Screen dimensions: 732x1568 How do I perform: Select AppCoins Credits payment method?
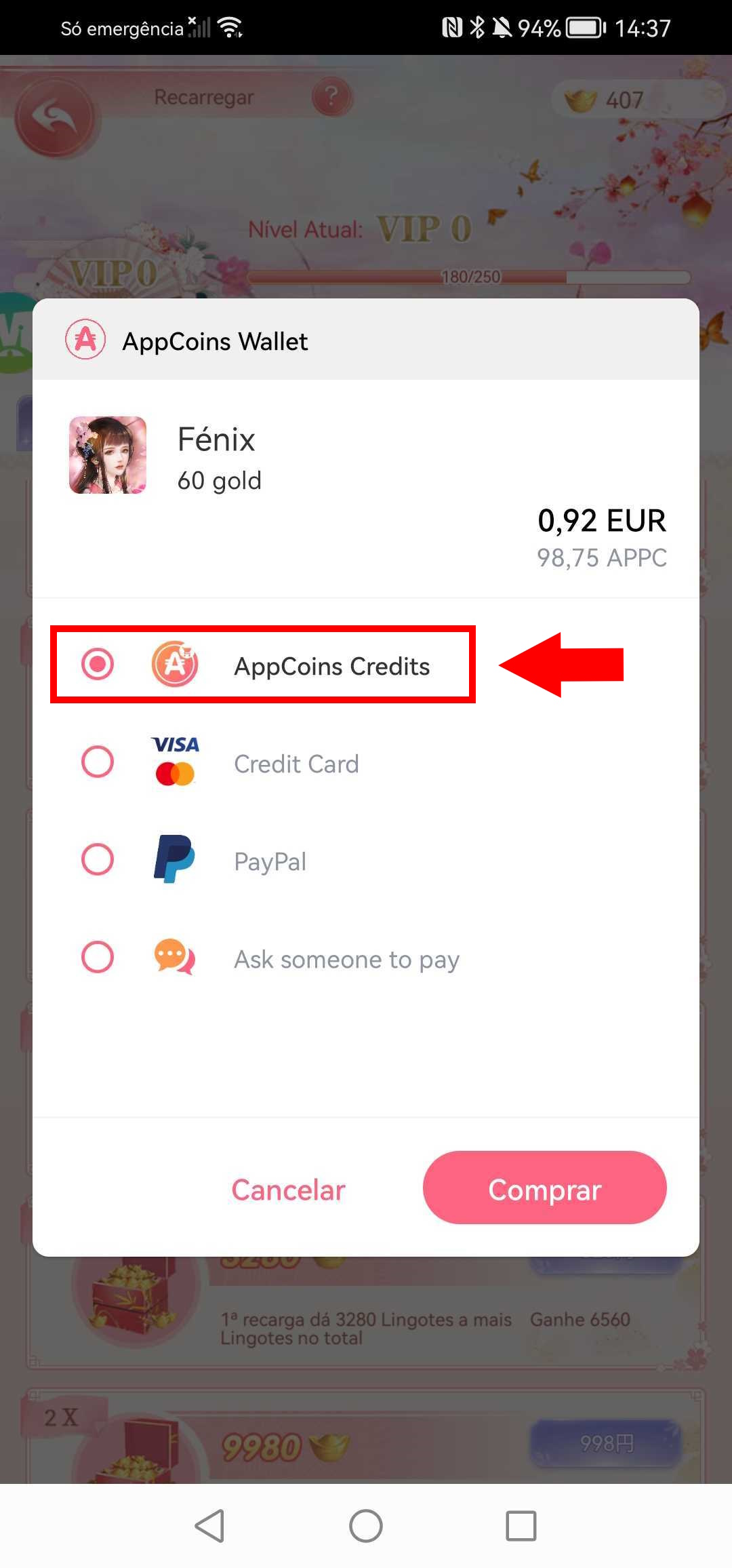[x=98, y=664]
